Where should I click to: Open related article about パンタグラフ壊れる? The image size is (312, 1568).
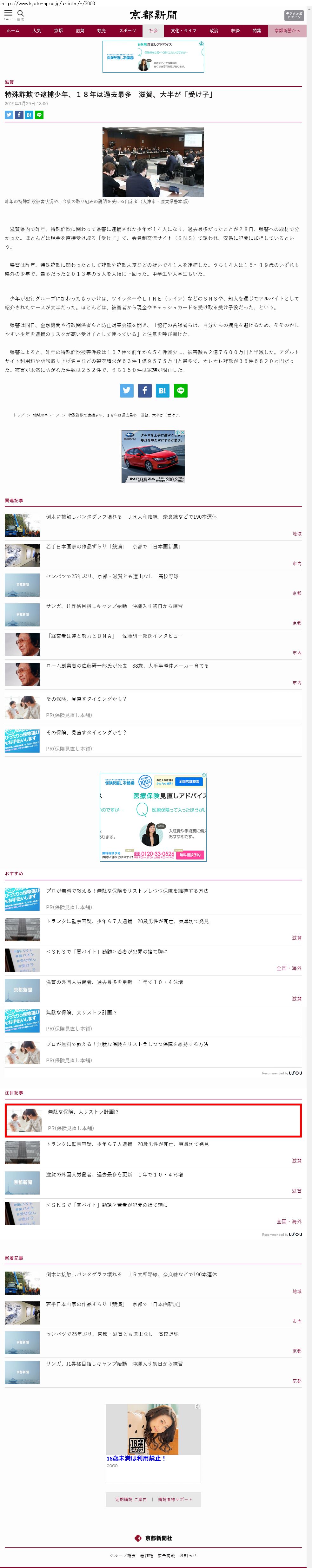131,517
